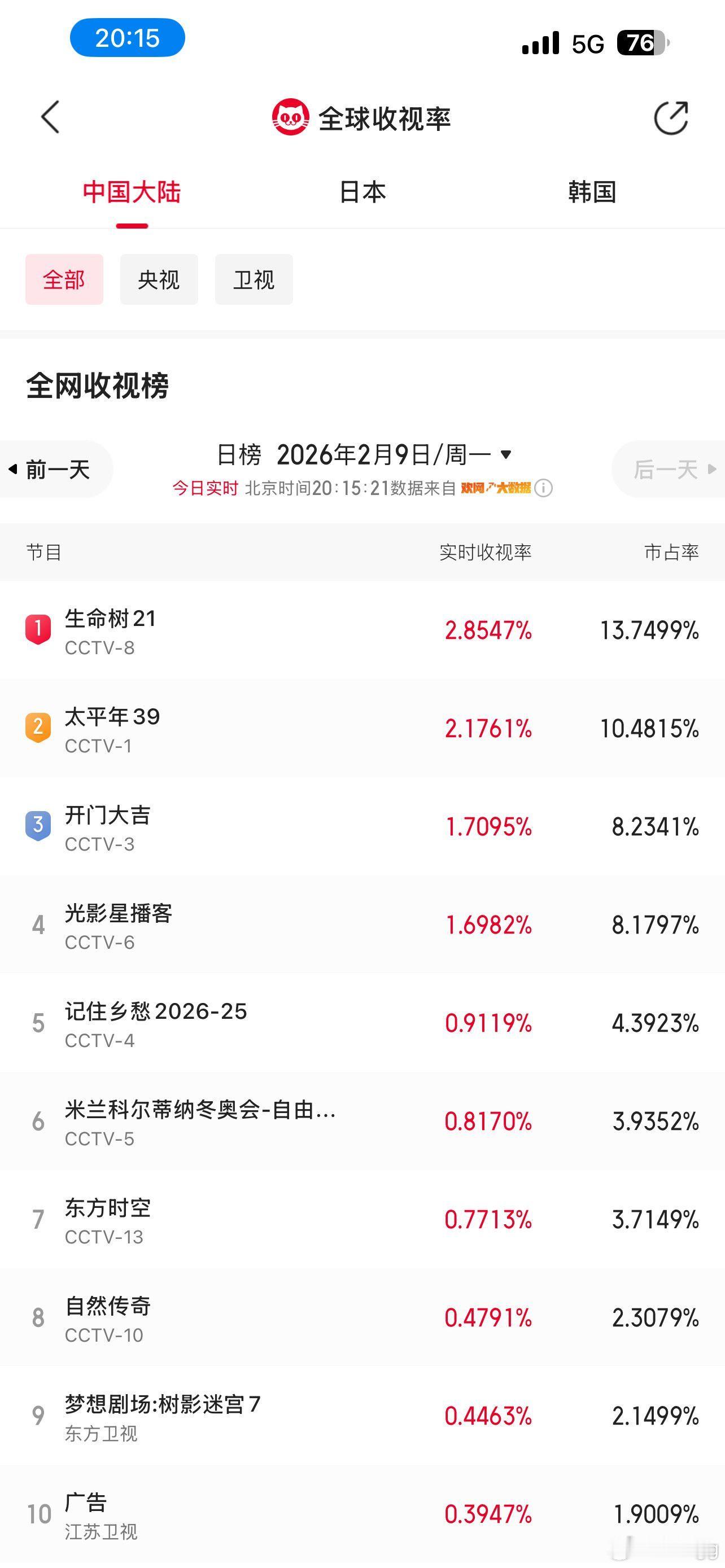Switch to the 韩国 tab
The image size is (725, 1568).
(591, 193)
